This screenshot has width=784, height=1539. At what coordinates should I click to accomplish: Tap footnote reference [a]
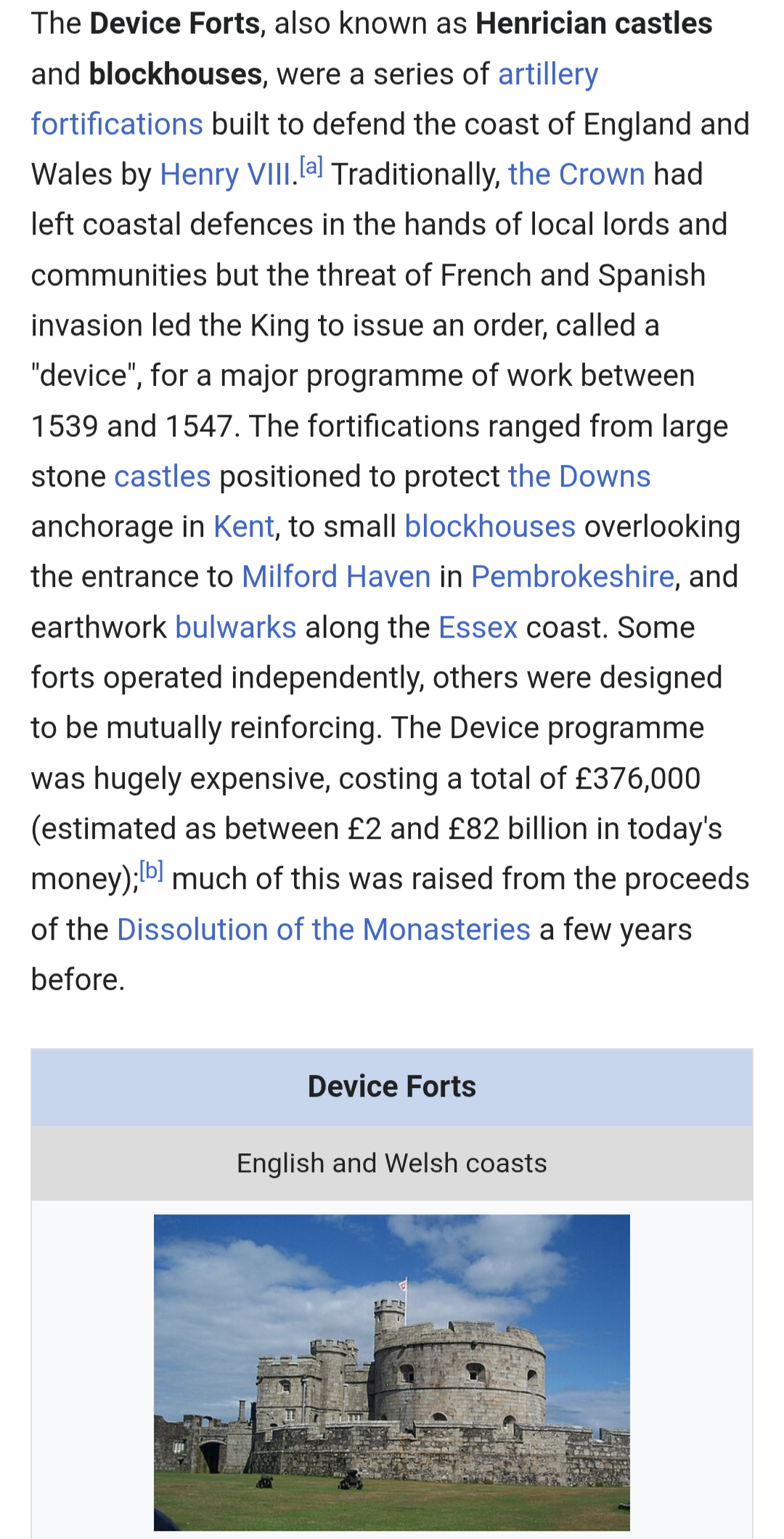[311, 166]
